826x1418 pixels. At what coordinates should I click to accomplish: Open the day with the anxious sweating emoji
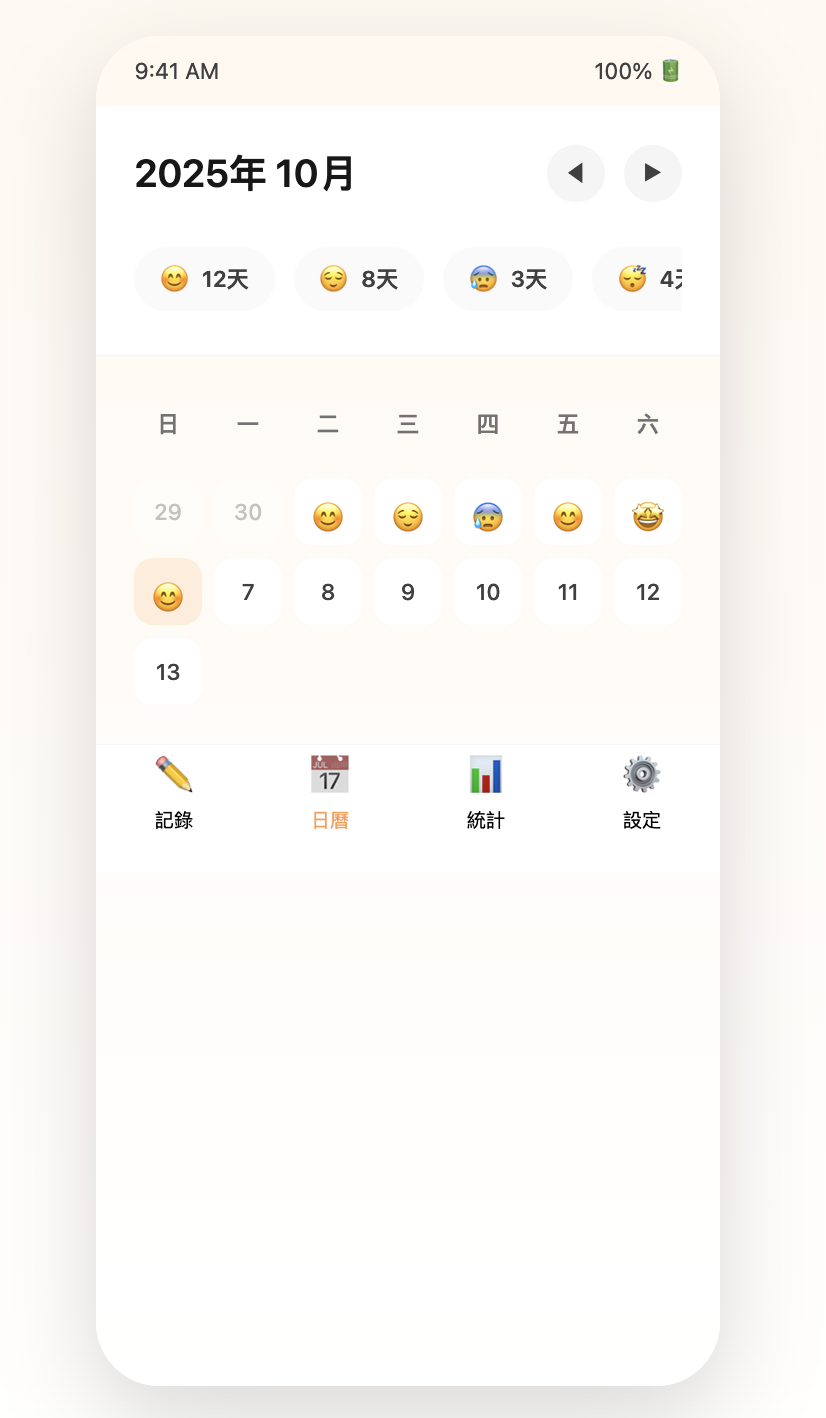488,513
